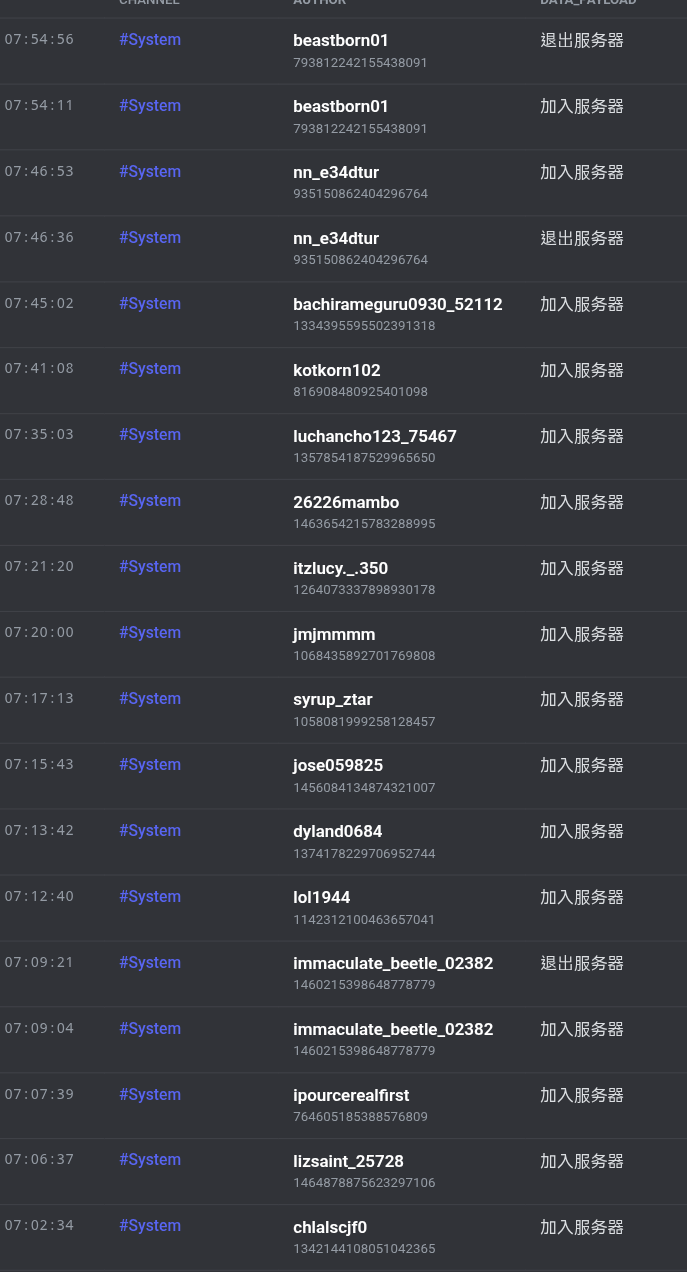The image size is (687, 1272).
Task: Open #System channel on chlalscjf0's row
Action: (x=150, y=1226)
